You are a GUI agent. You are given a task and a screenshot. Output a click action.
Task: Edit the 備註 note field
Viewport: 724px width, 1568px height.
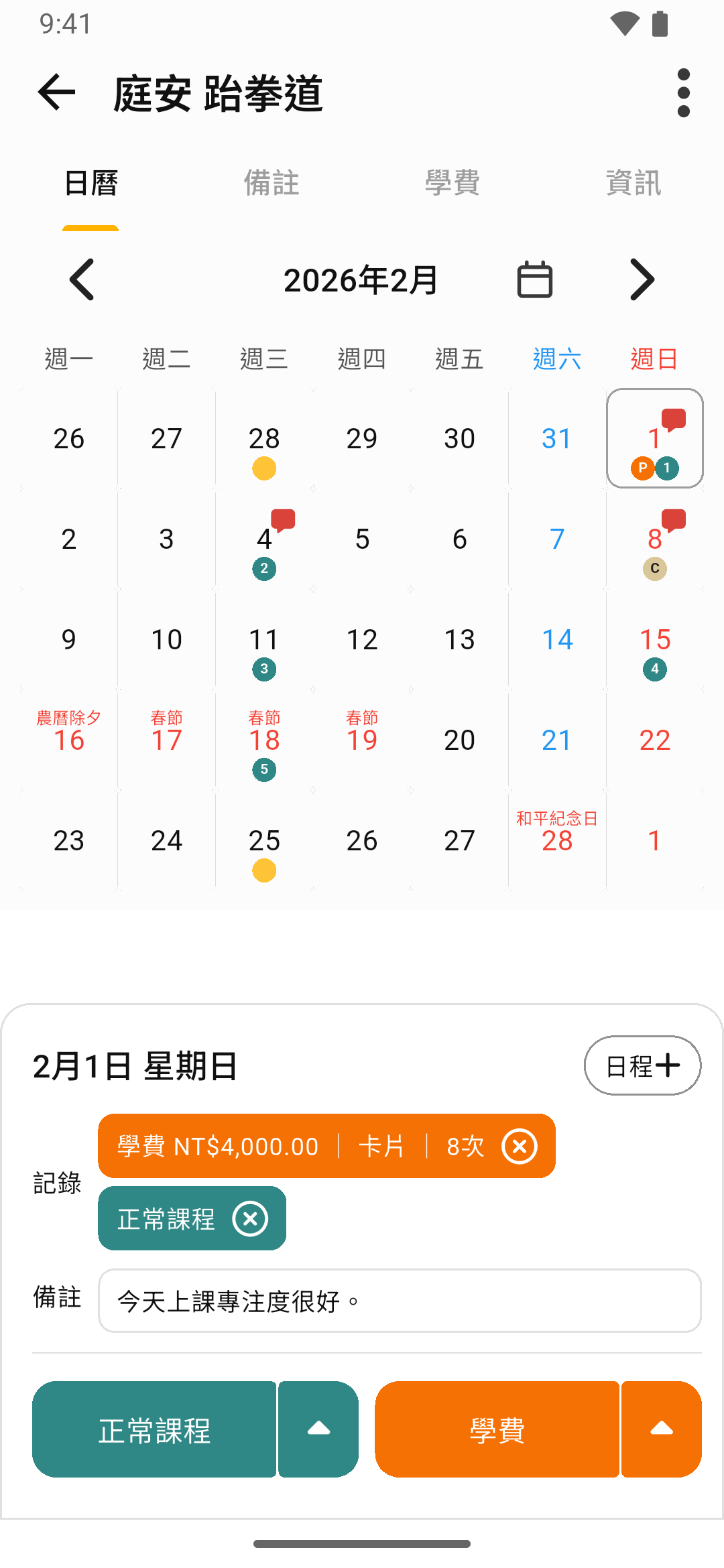click(400, 1301)
